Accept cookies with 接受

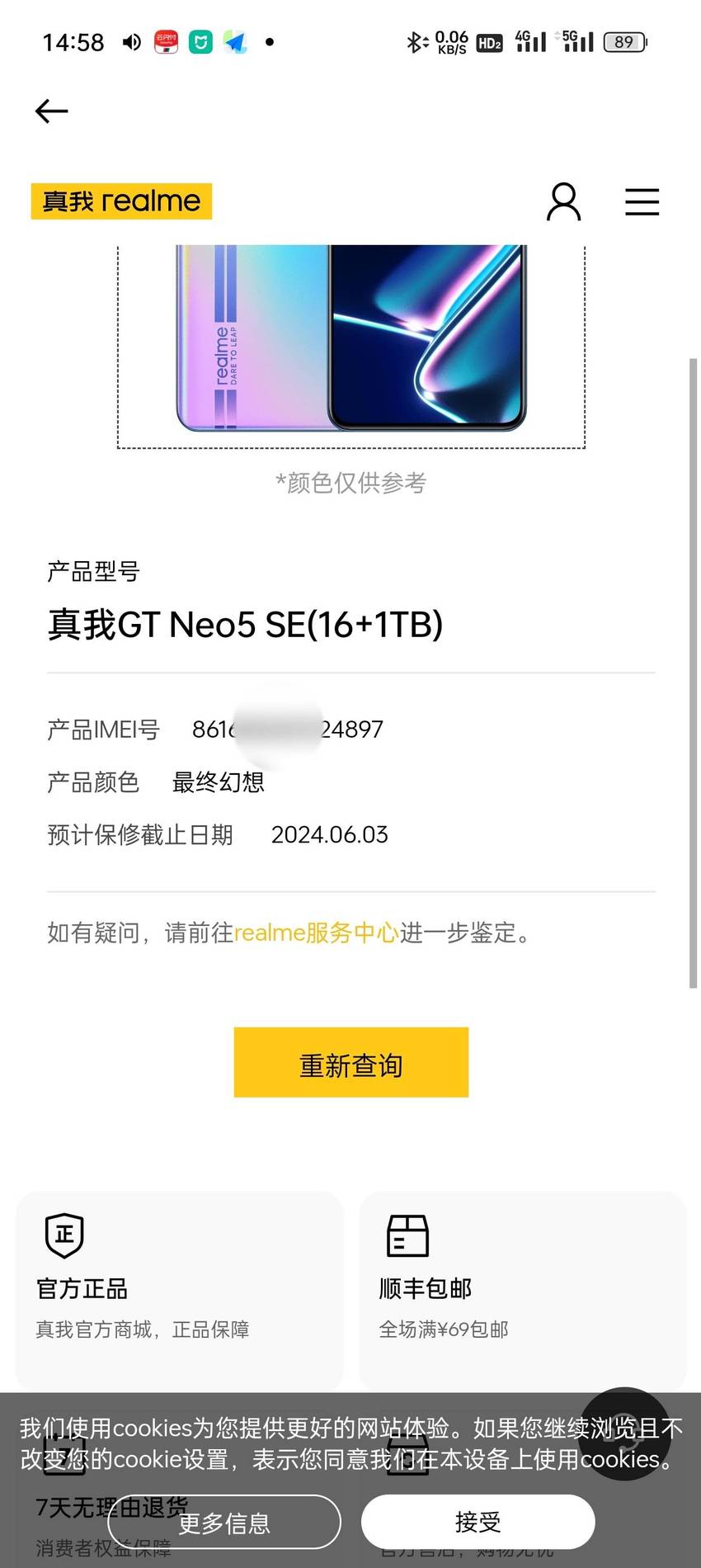[478, 1521]
